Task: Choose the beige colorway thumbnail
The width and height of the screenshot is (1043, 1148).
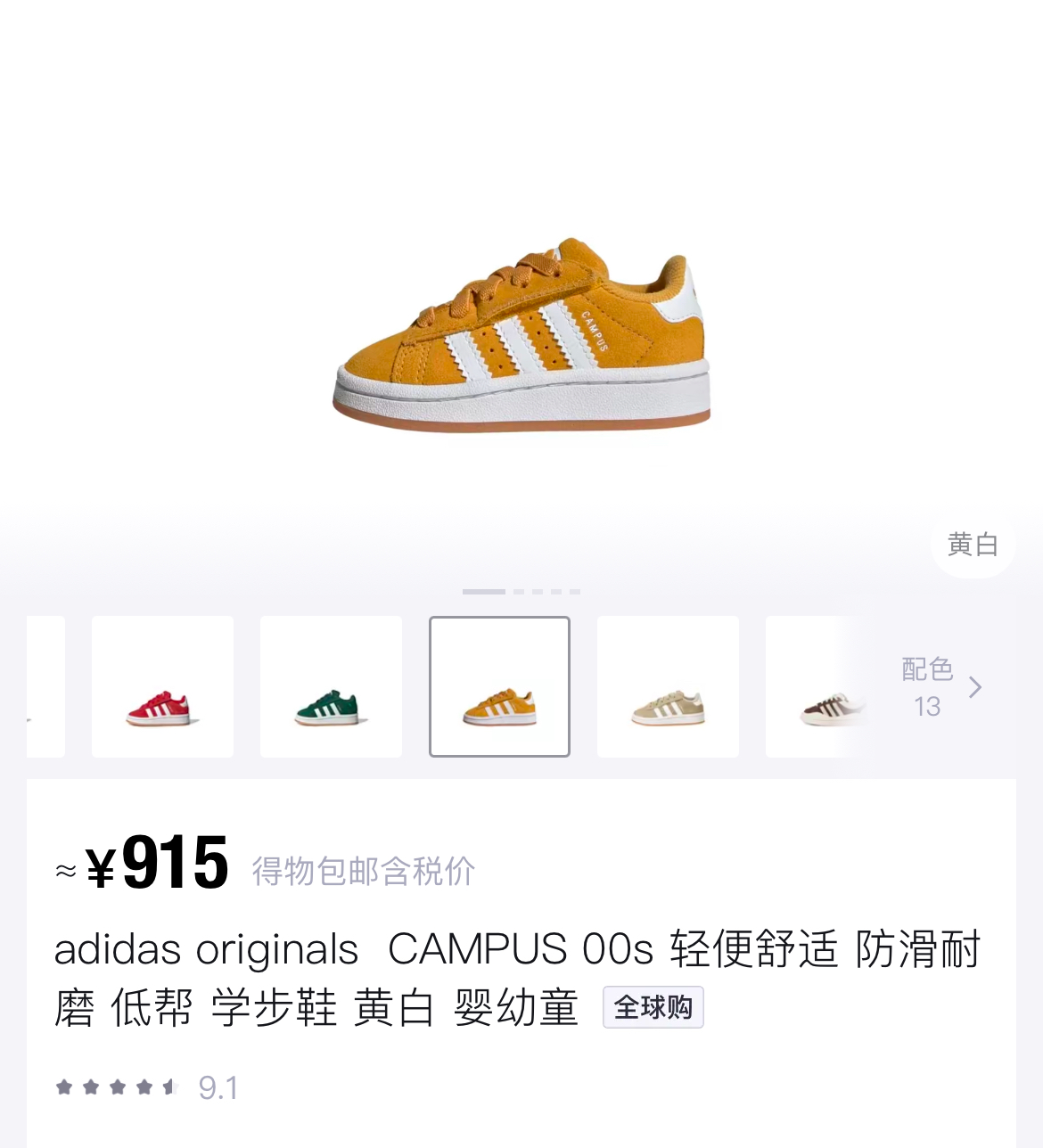Action: coord(668,686)
